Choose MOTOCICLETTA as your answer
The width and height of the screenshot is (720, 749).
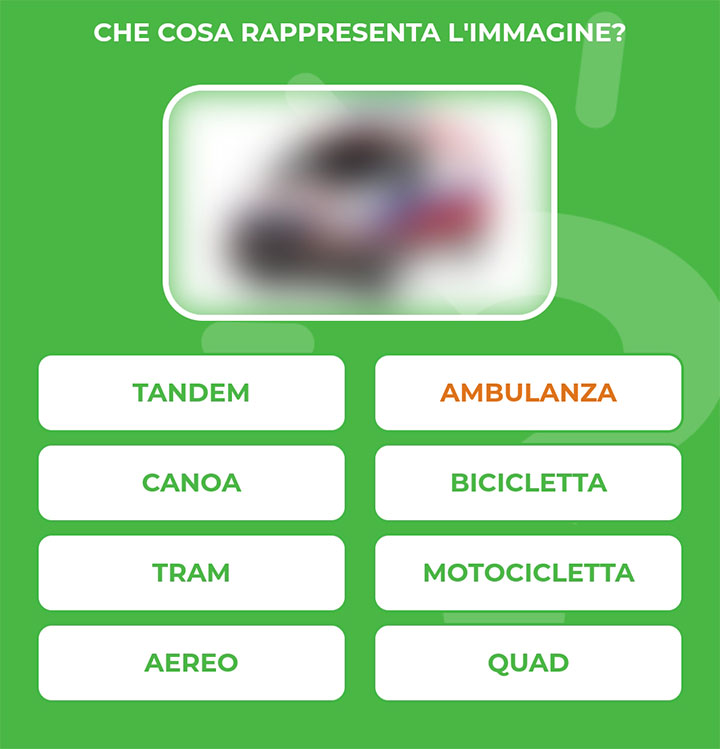528,572
